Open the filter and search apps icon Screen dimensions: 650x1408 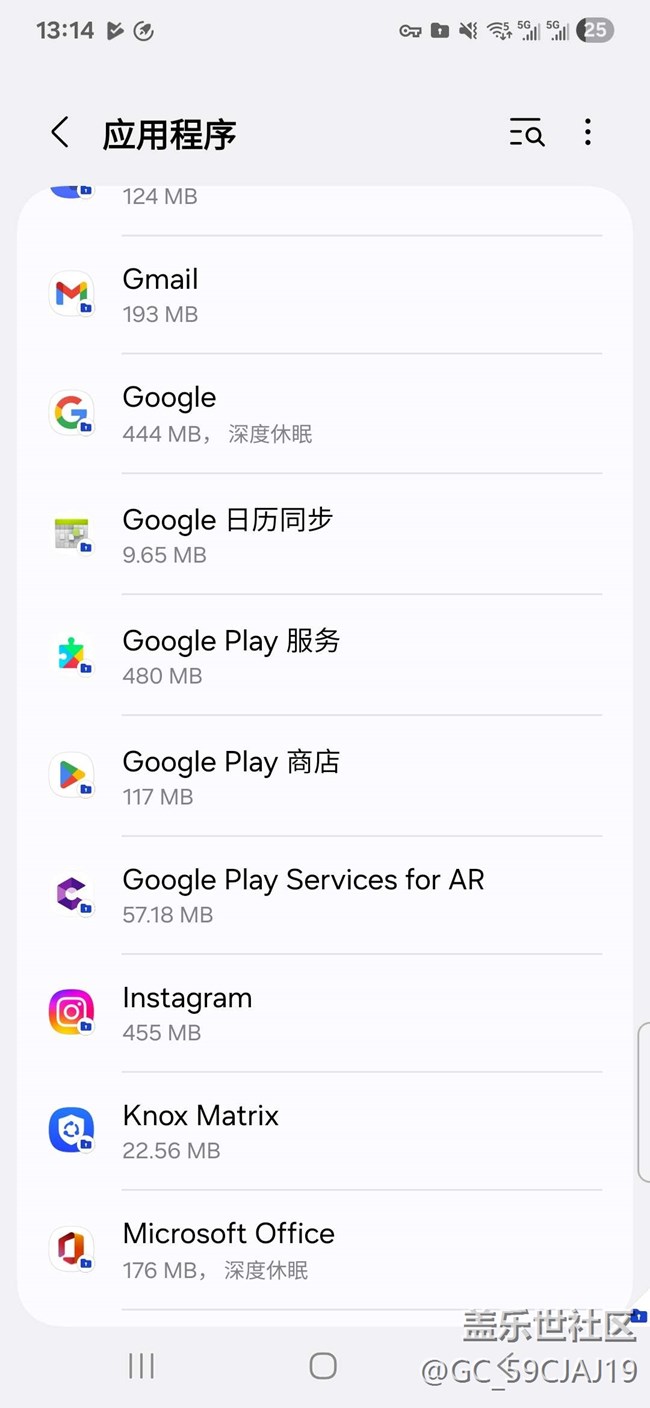click(x=527, y=132)
